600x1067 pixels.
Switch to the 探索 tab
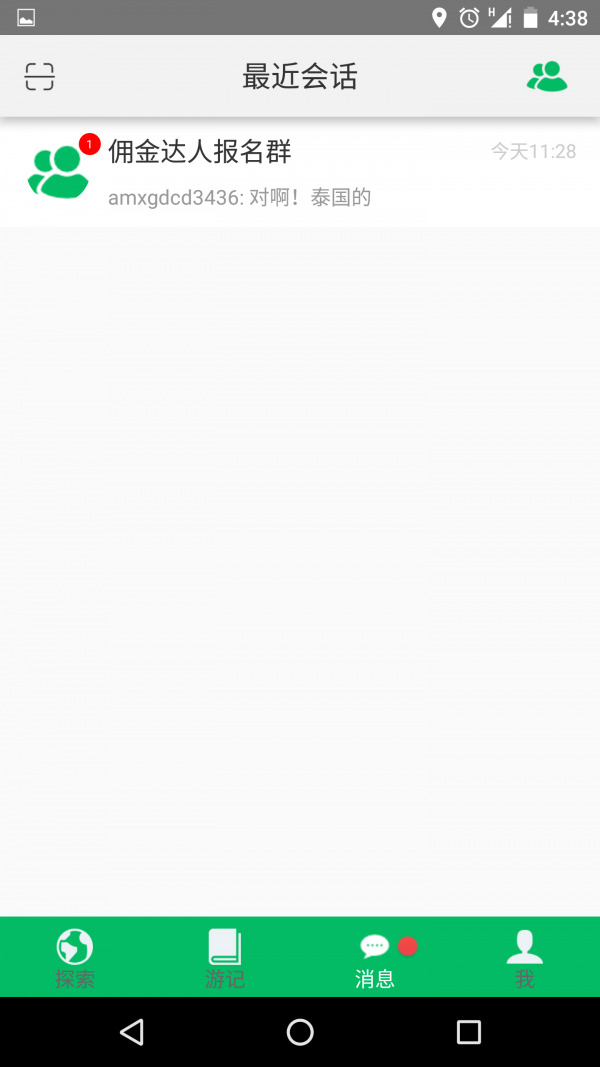tap(75, 958)
